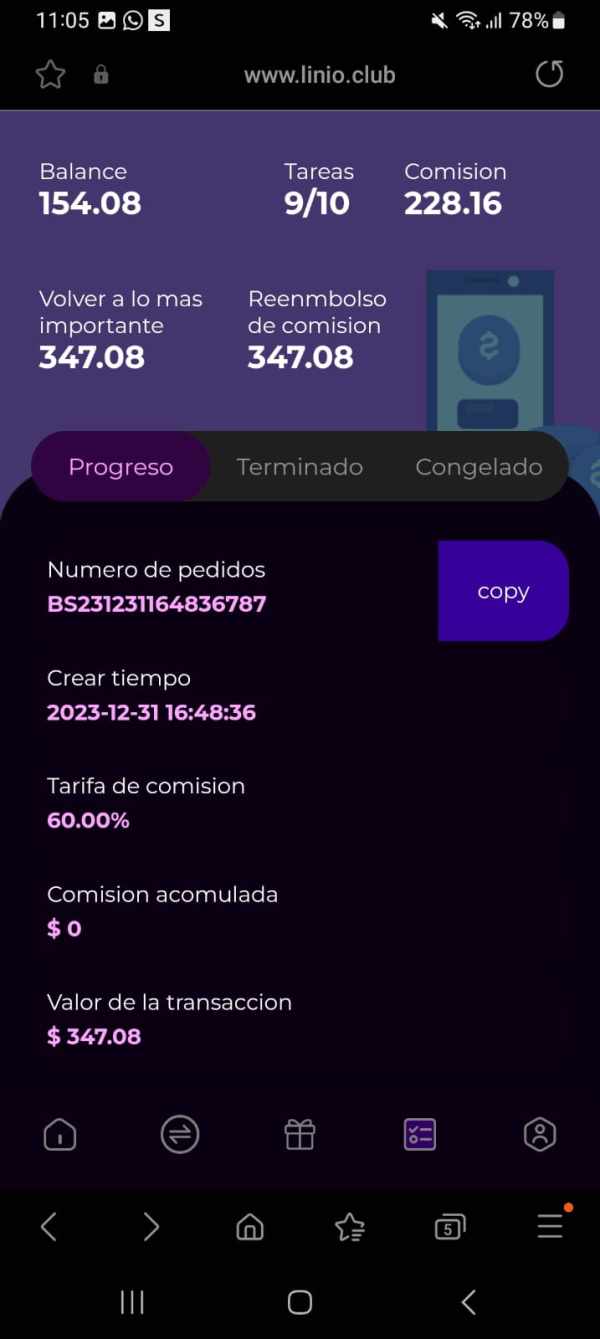600x1339 pixels.
Task: Go forward in the browser toolbar
Action: [151, 1226]
